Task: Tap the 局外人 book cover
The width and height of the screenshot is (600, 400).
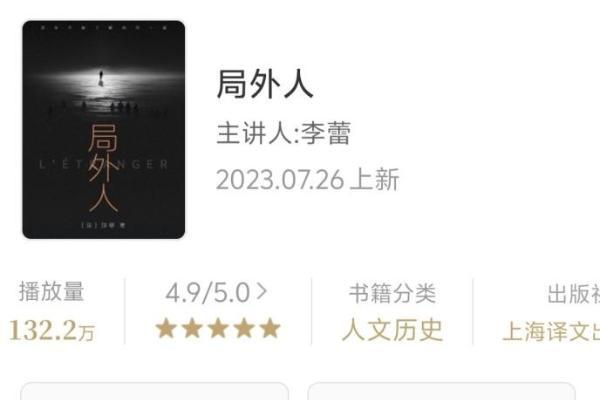Action: click(104, 130)
